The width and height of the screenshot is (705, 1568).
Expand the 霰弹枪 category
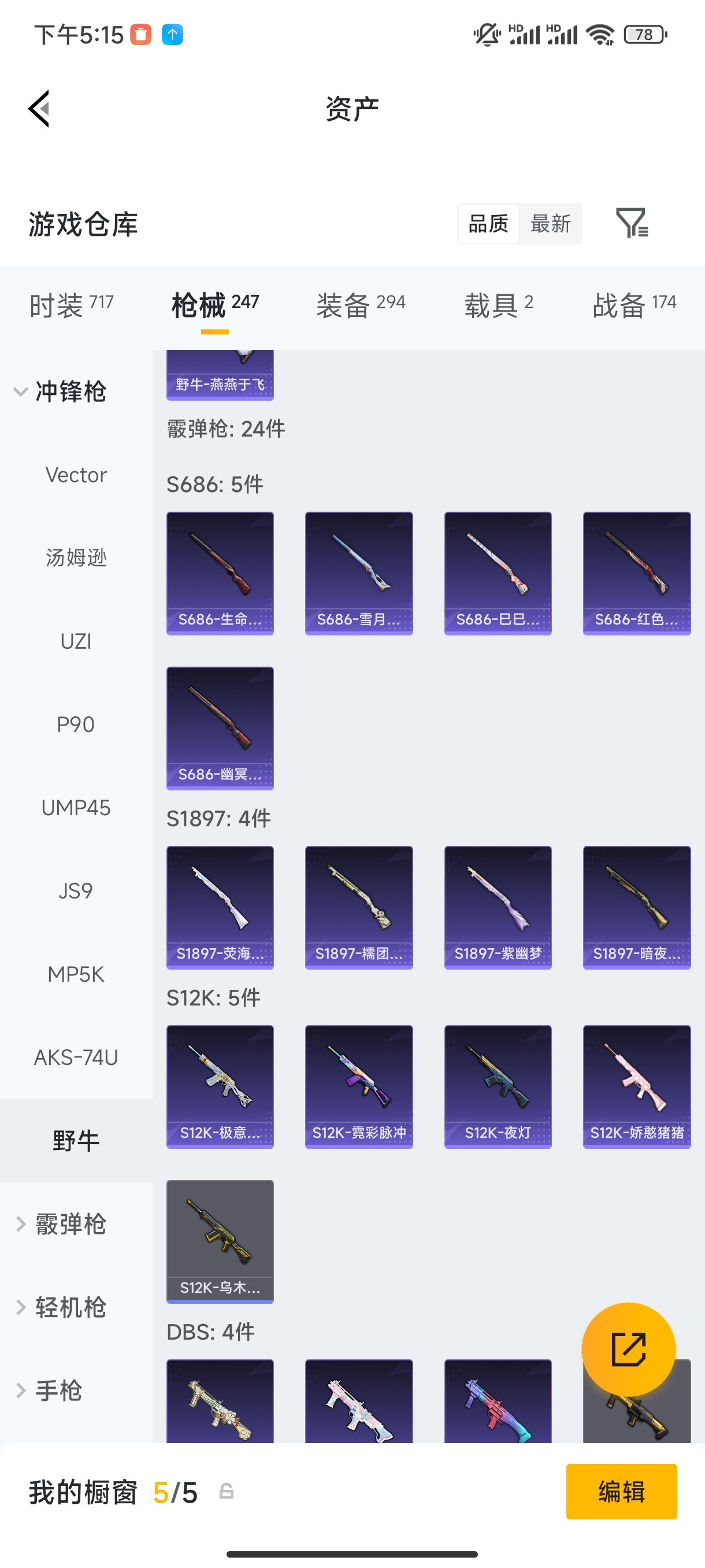[61, 1224]
